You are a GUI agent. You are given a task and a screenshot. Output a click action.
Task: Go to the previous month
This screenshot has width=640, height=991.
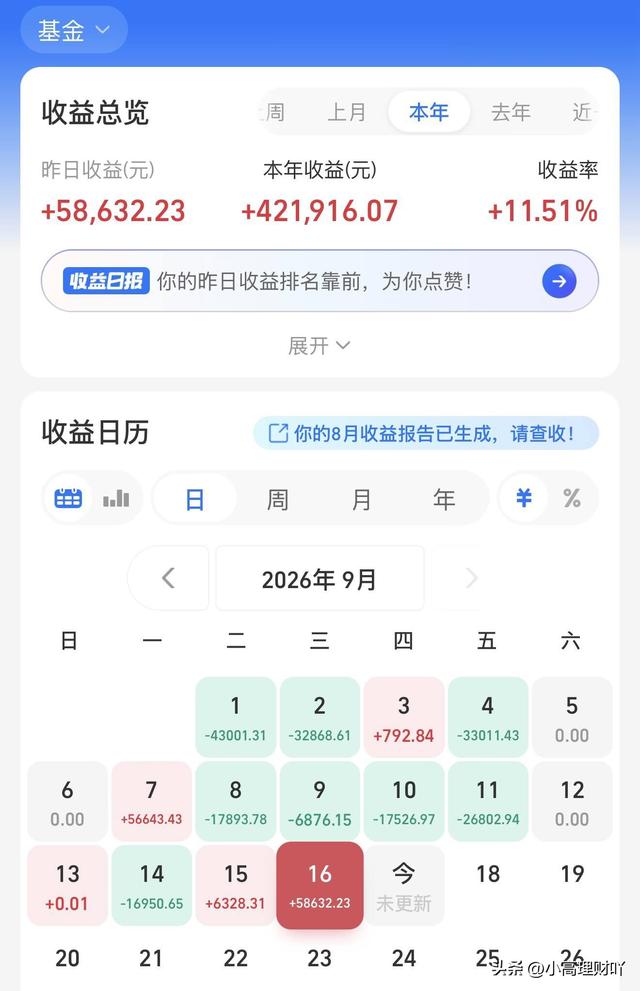168,578
